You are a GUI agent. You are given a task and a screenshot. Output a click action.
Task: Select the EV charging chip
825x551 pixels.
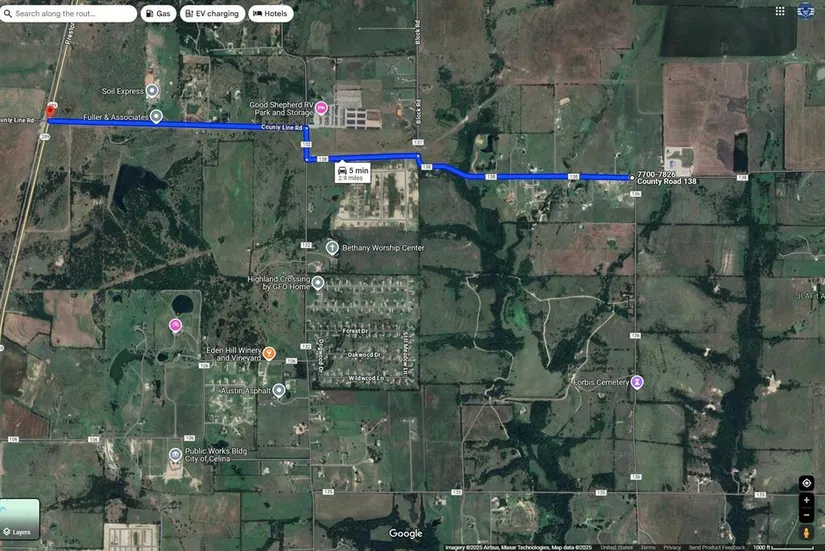(x=212, y=14)
